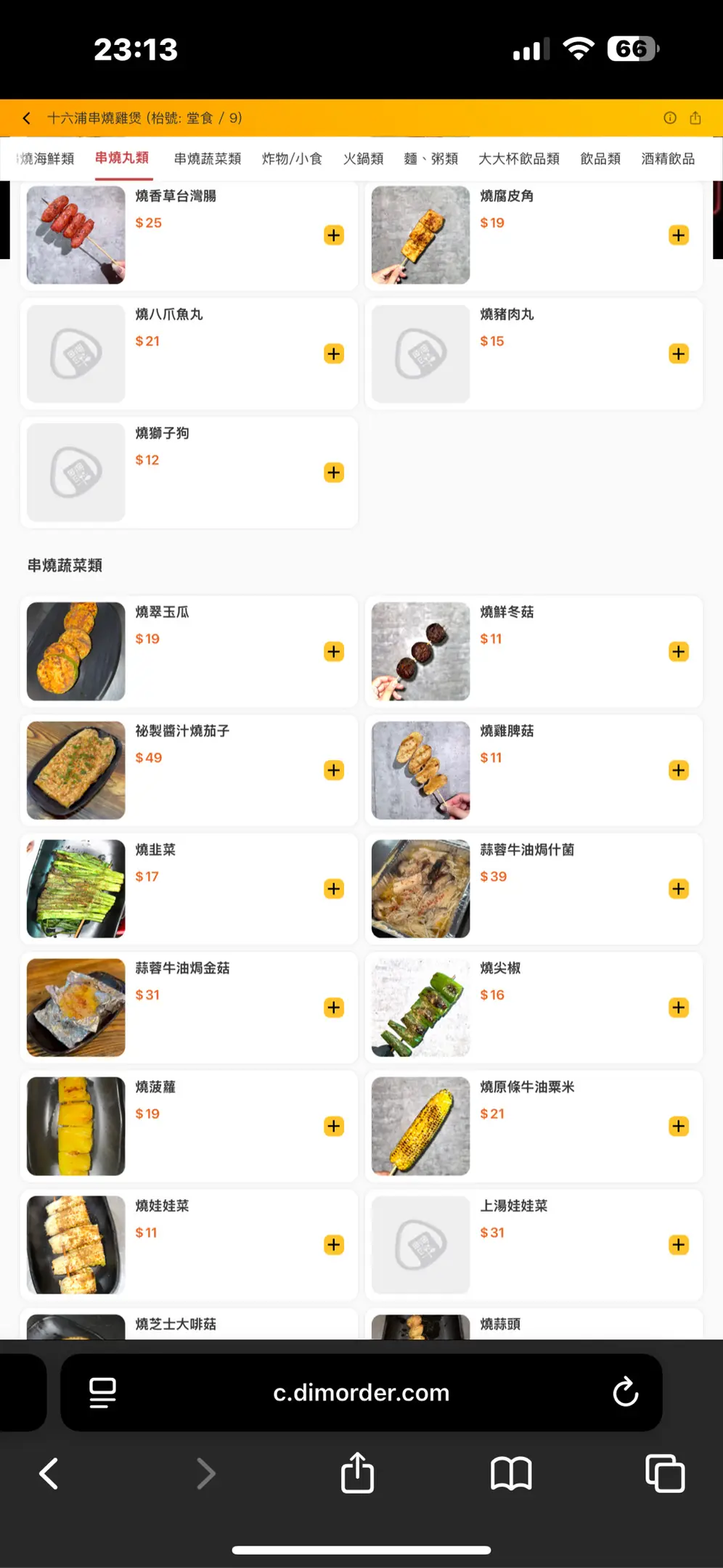Share this menu from the orange header

click(x=695, y=118)
